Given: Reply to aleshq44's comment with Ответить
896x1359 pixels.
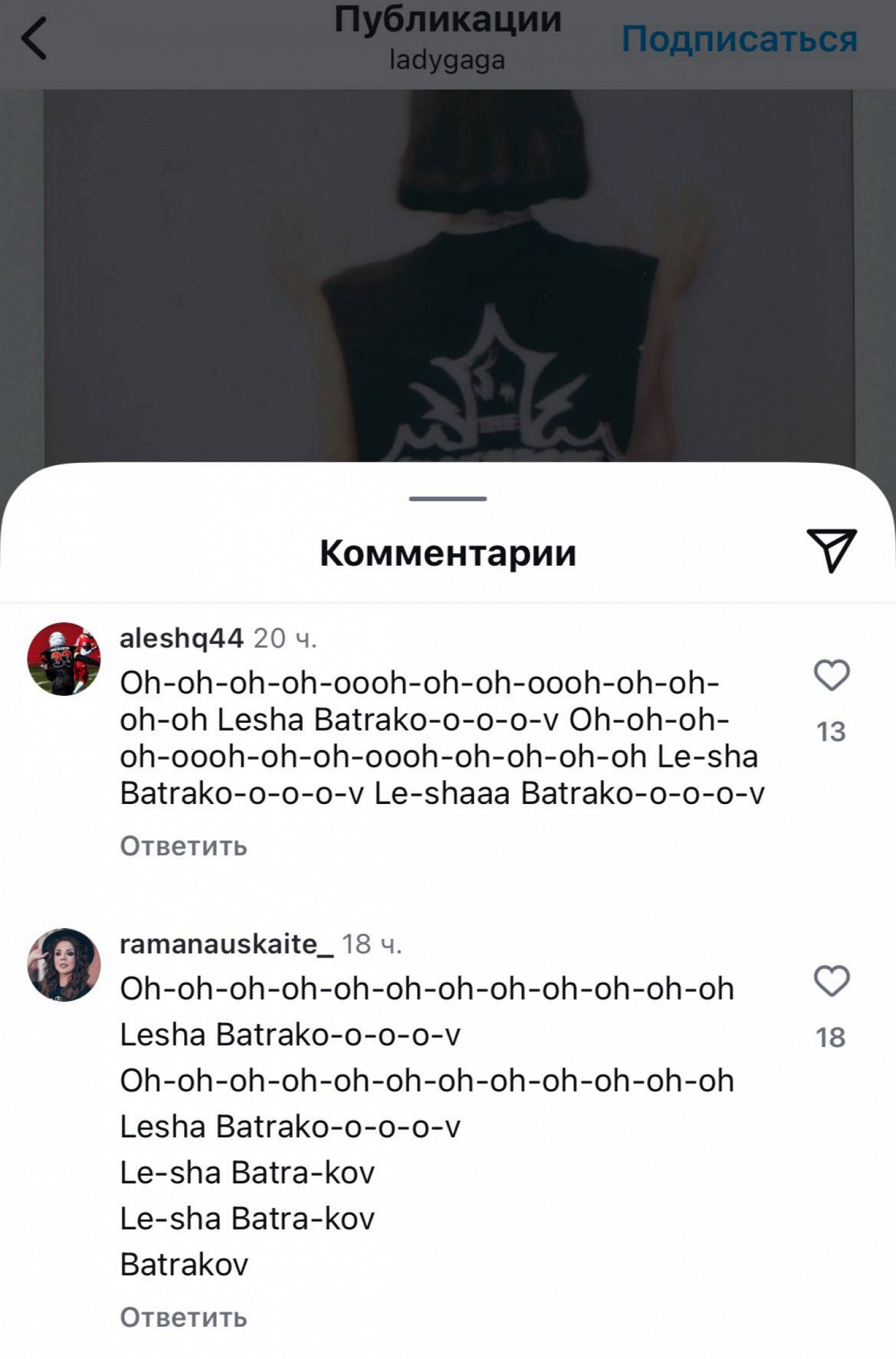Looking at the screenshot, I should coord(183,846).
